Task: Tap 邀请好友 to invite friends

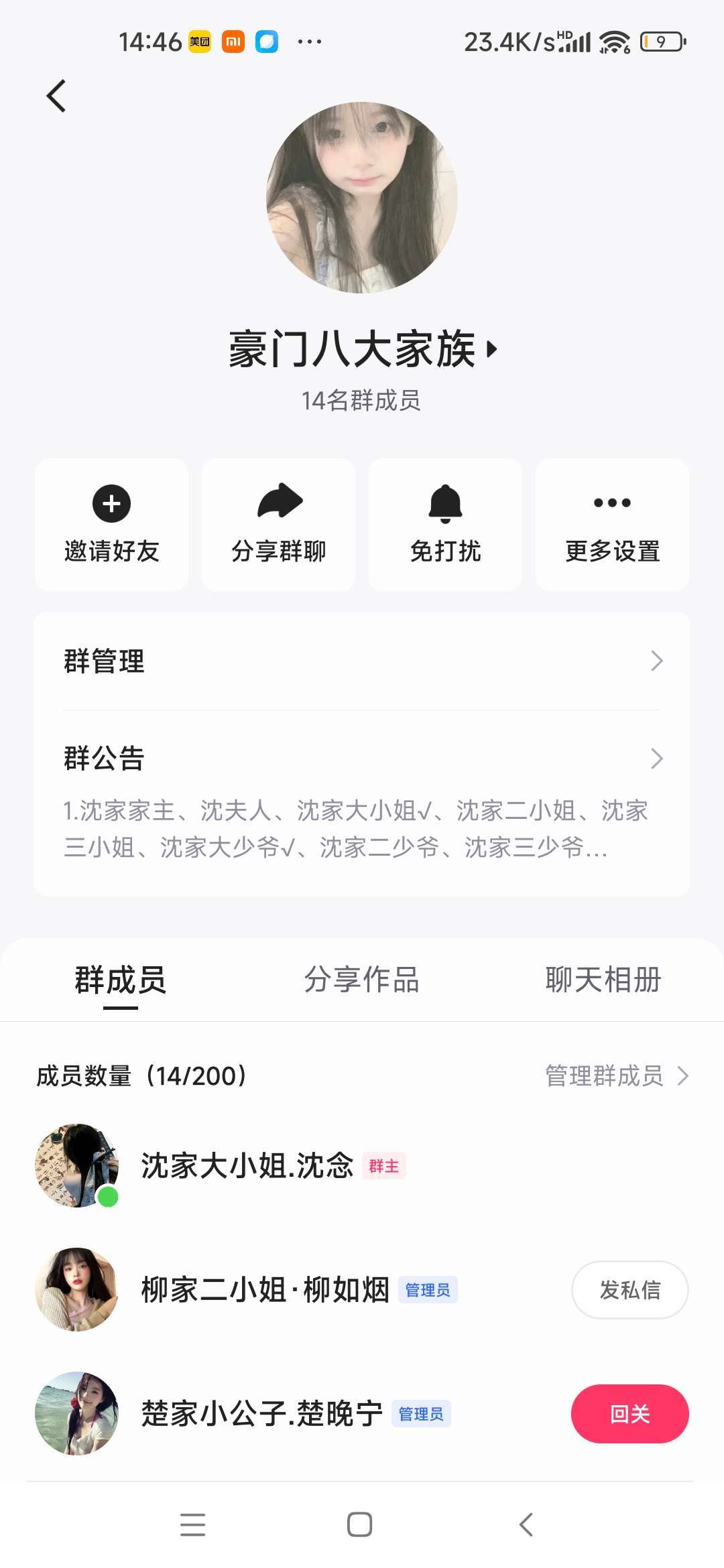Action: tap(111, 524)
